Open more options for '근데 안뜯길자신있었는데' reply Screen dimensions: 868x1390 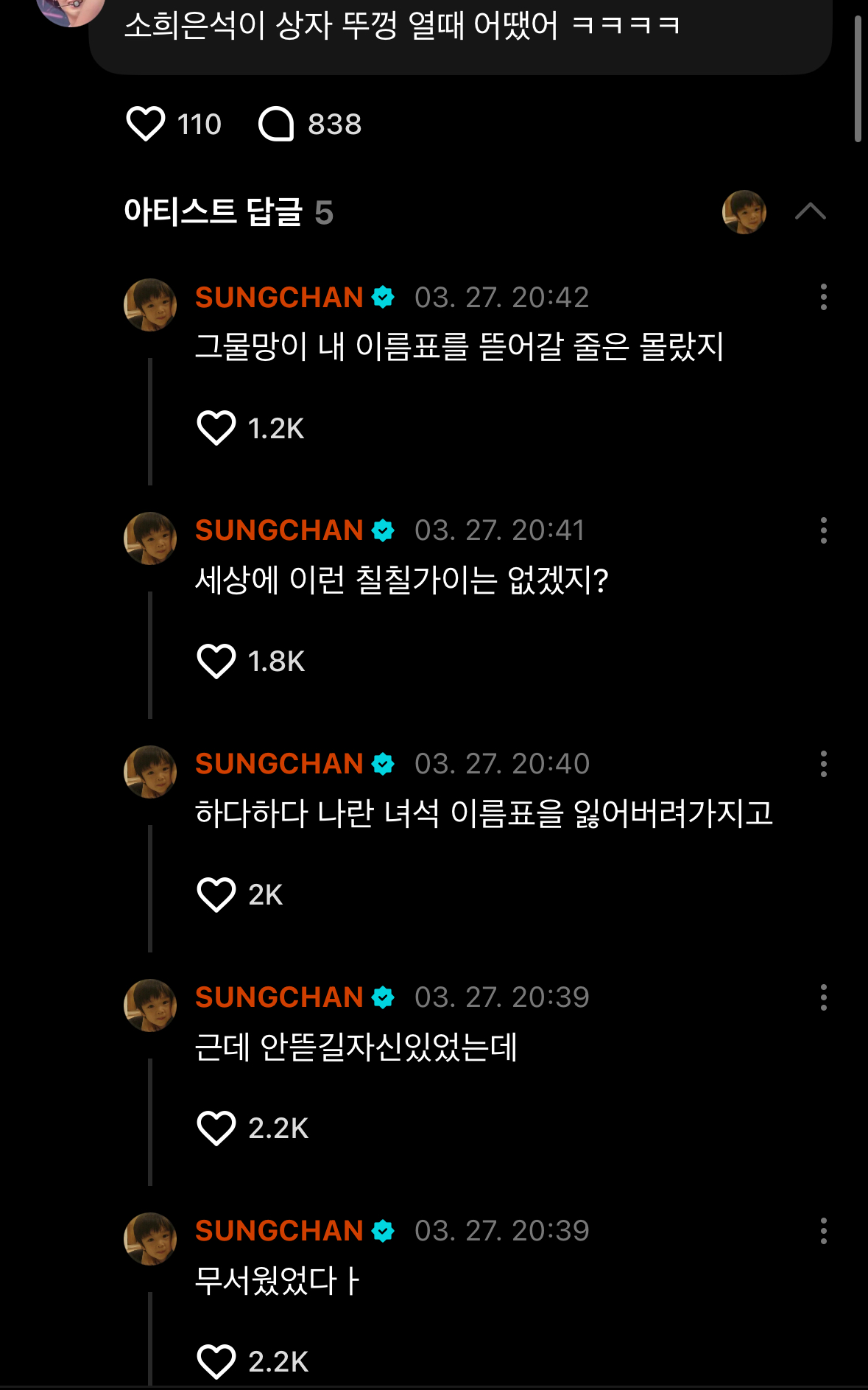(823, 997)
